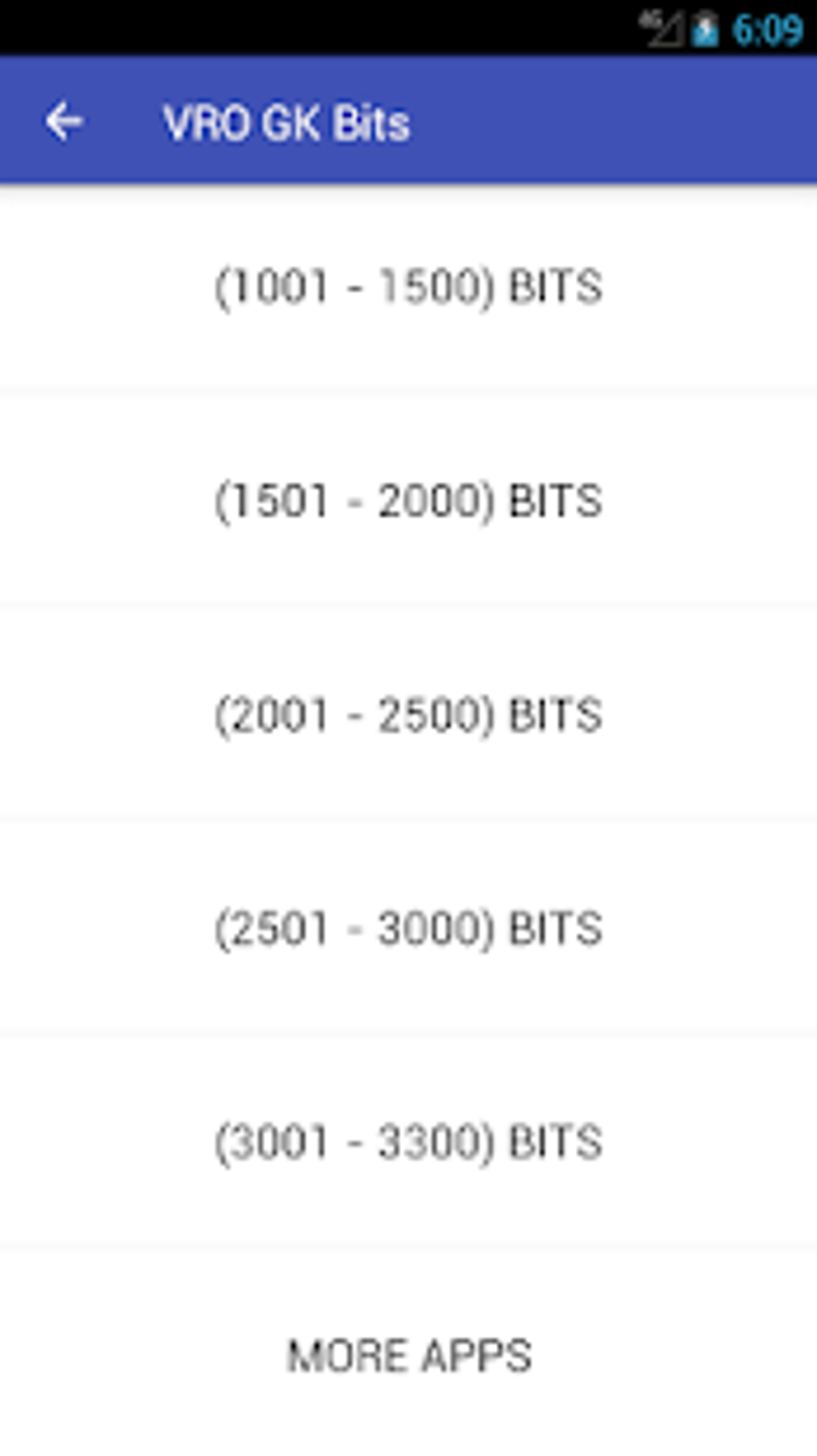Click the middle row of the bits list
Viewport: 817px width, 1456px height.
408,716
